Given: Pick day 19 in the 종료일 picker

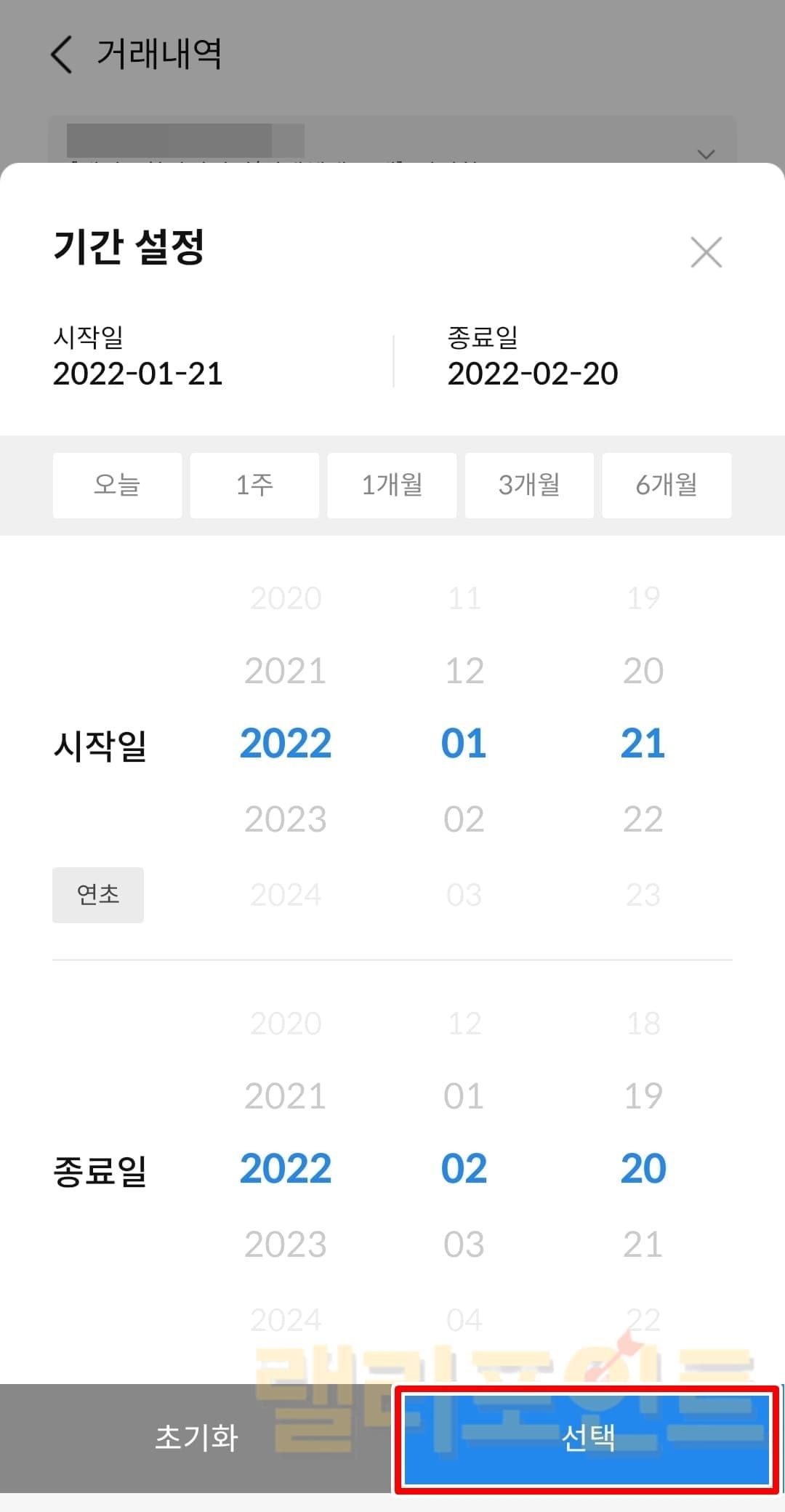Looking at the screenshot, I should 643,1095.
